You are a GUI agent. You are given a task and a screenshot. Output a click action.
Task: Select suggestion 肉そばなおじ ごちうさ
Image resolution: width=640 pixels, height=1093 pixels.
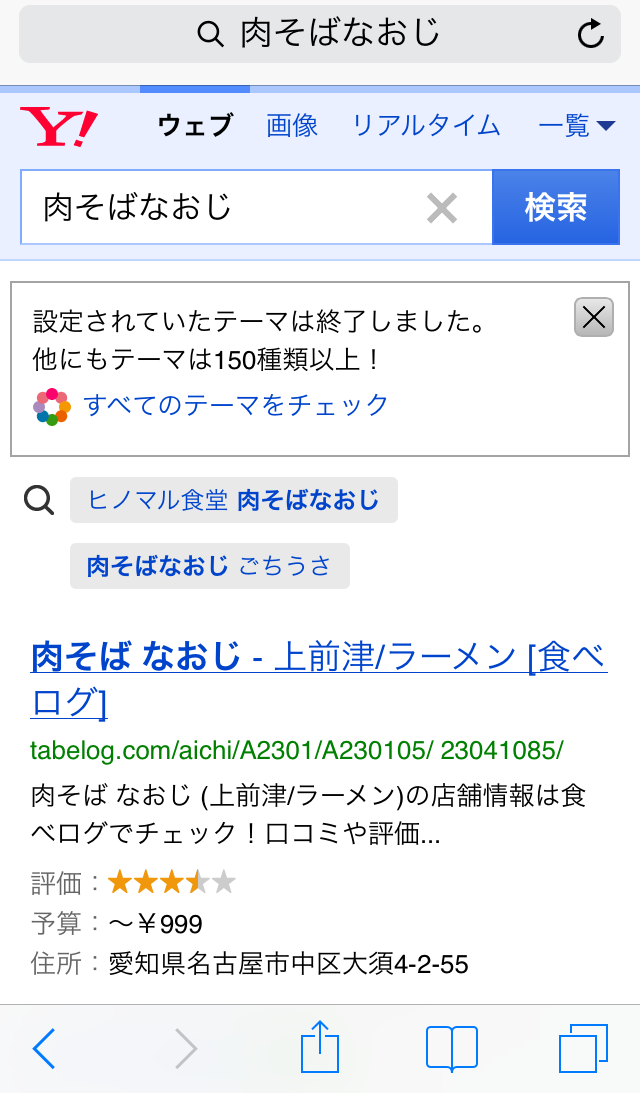click(209, 566)
